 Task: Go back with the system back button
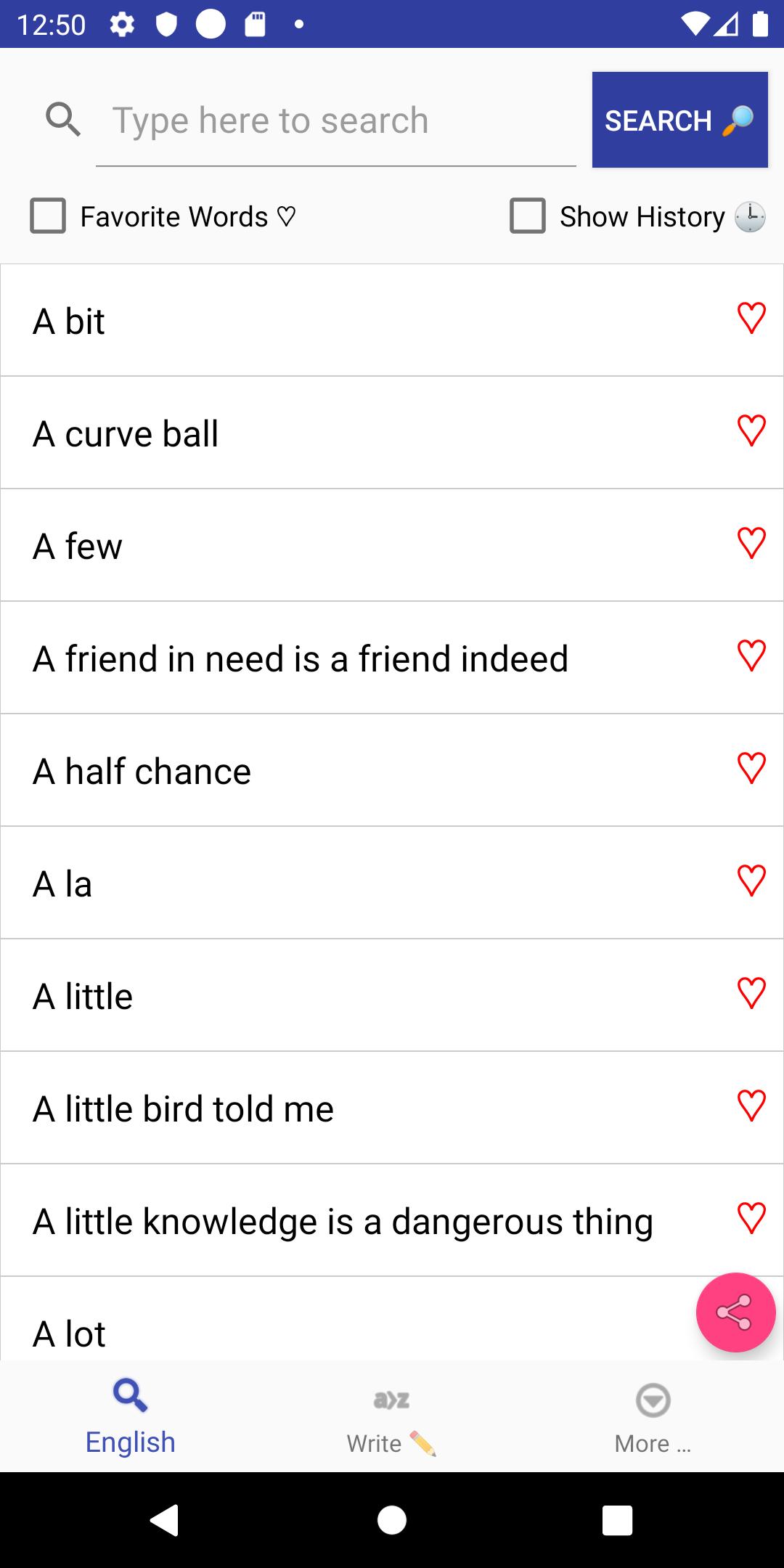(x=165, y=1520)
